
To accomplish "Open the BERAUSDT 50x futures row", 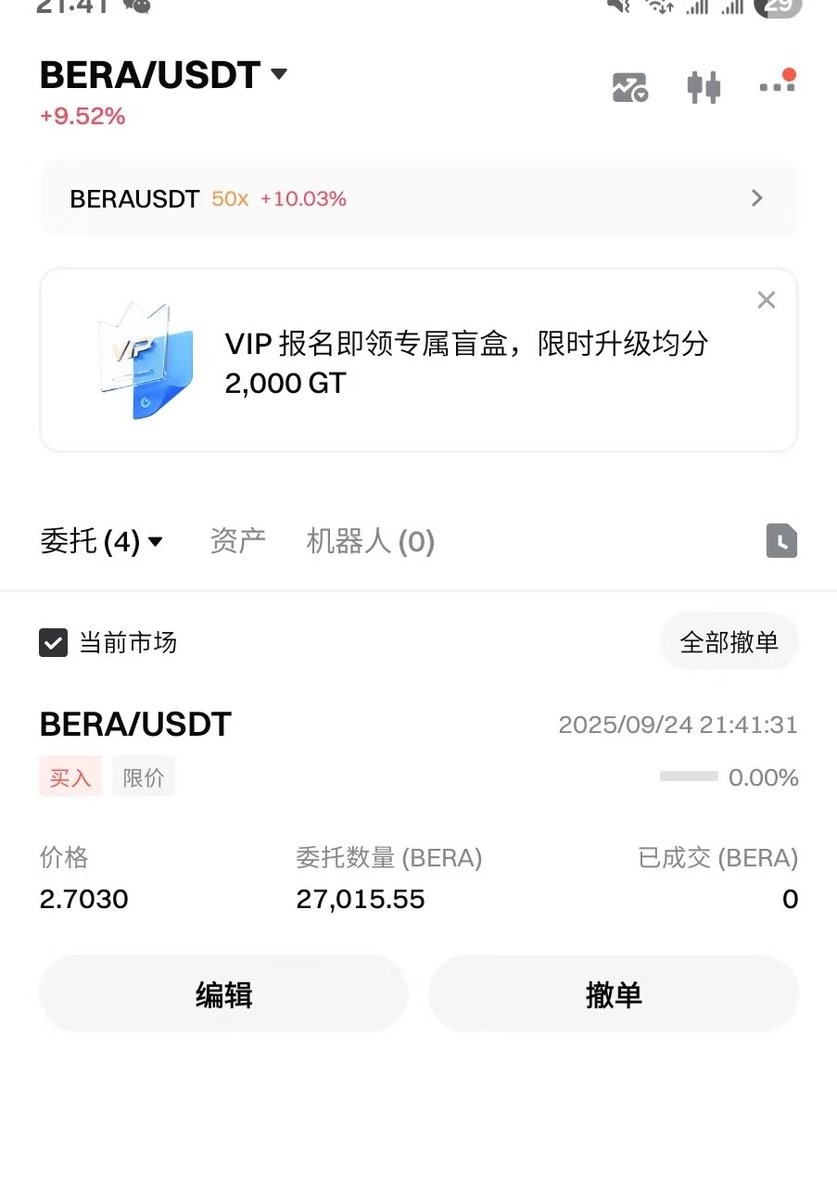I will click(x=418, y=199).
